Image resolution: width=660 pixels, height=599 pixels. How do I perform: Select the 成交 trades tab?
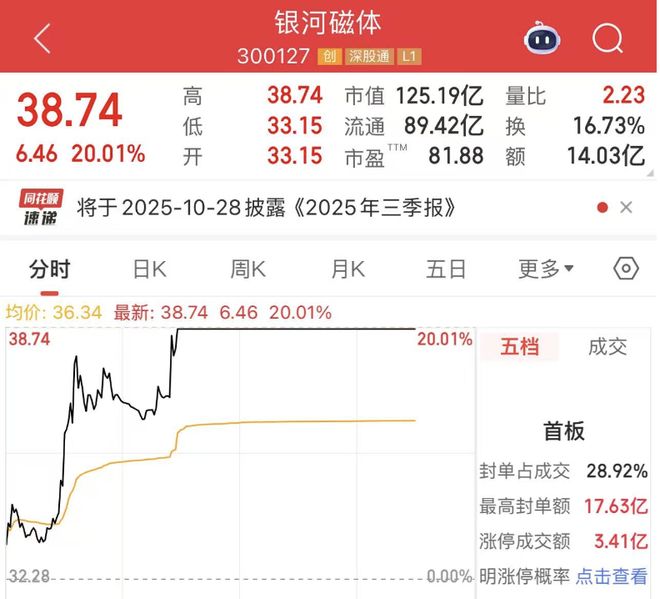pos(607,347)
